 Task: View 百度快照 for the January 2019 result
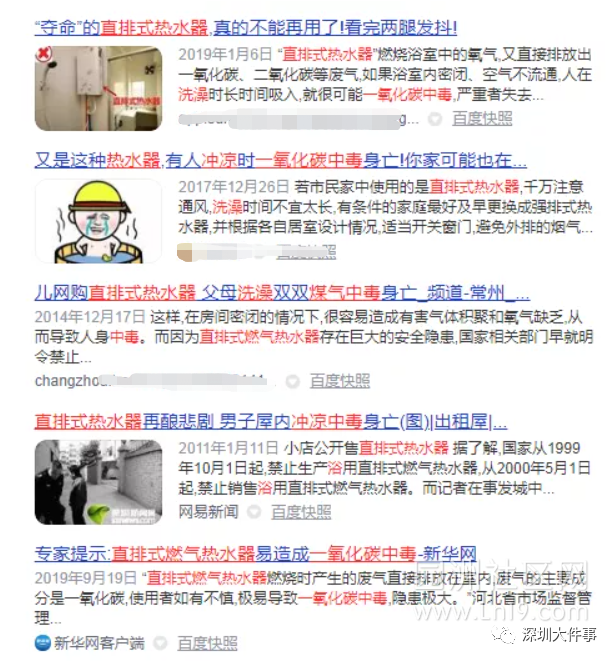(481, 118)
